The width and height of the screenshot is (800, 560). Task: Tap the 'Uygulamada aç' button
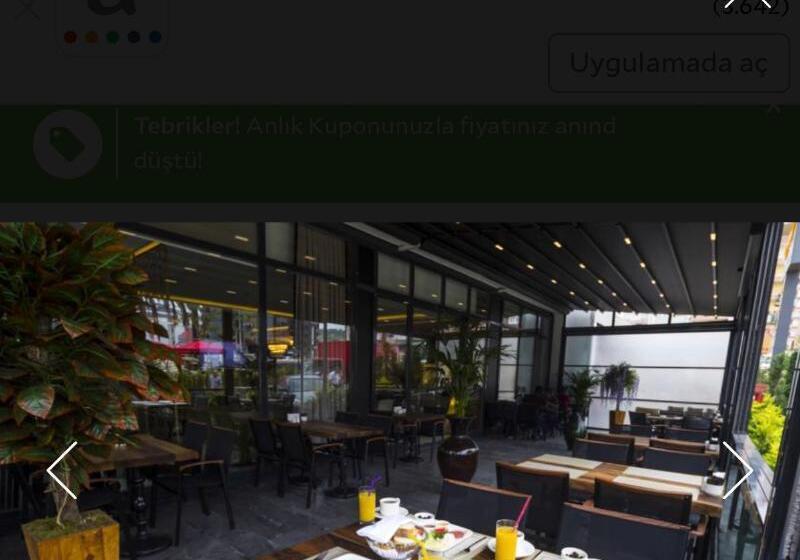tap(669, 63)
